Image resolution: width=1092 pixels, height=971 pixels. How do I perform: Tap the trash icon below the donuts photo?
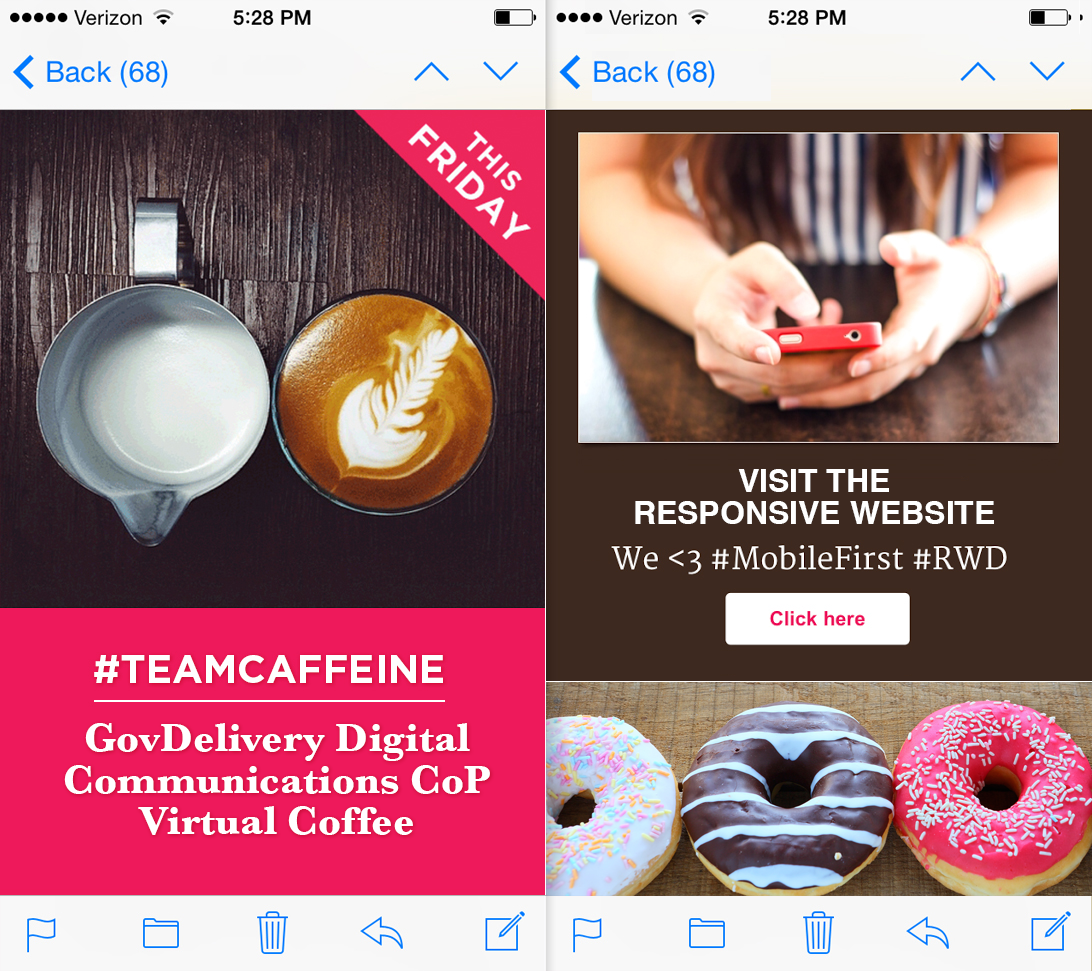pyautogui.click(x=818, y=933)
